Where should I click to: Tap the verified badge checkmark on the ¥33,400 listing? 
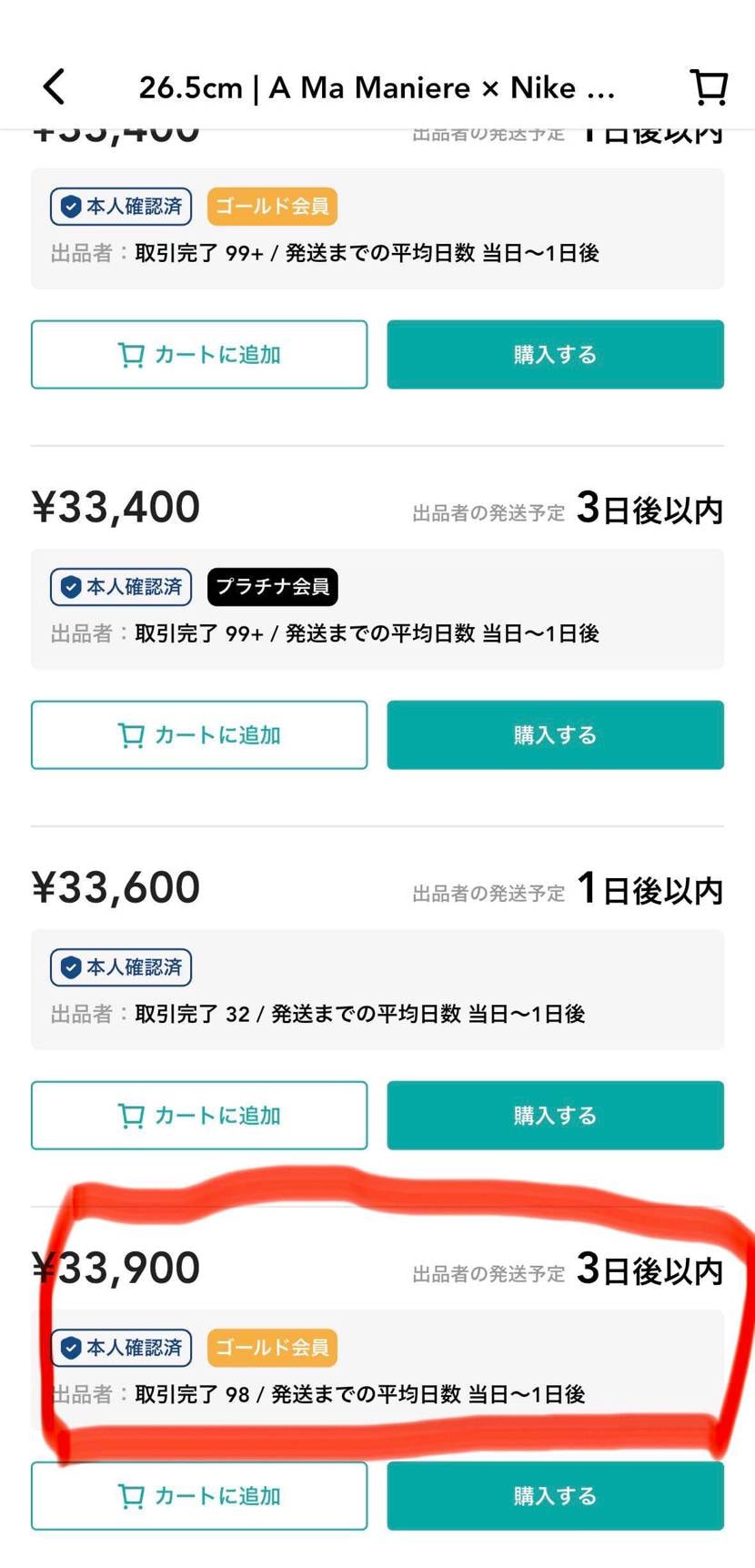click(71, 587)
